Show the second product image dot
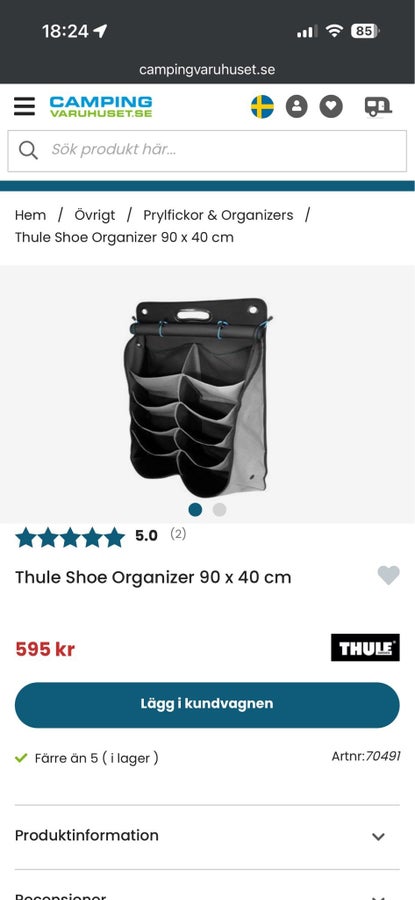This screenshot has height=900, width=415. coord(219,510)
